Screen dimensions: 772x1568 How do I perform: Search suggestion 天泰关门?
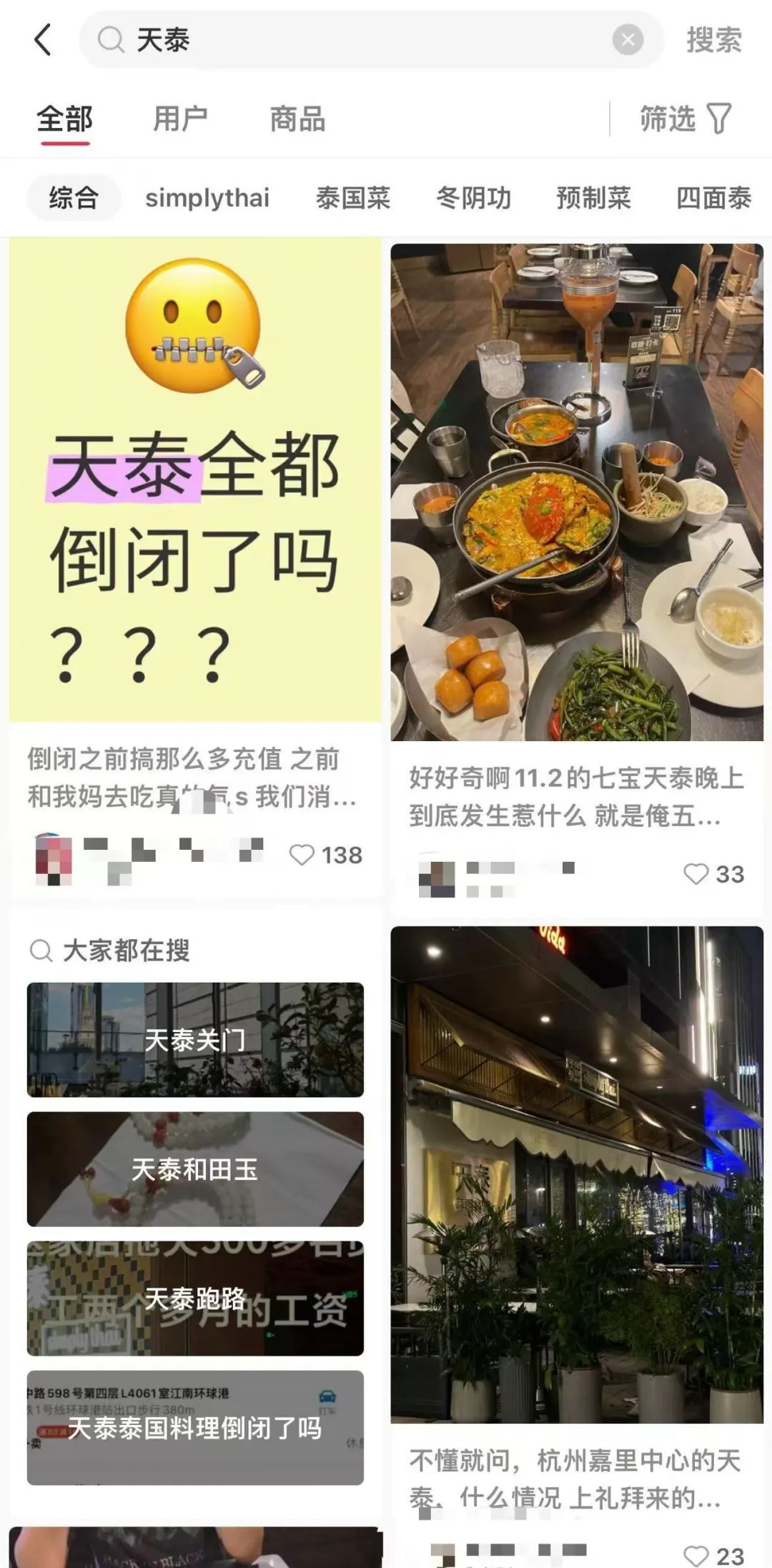[x=195, y=1040]
